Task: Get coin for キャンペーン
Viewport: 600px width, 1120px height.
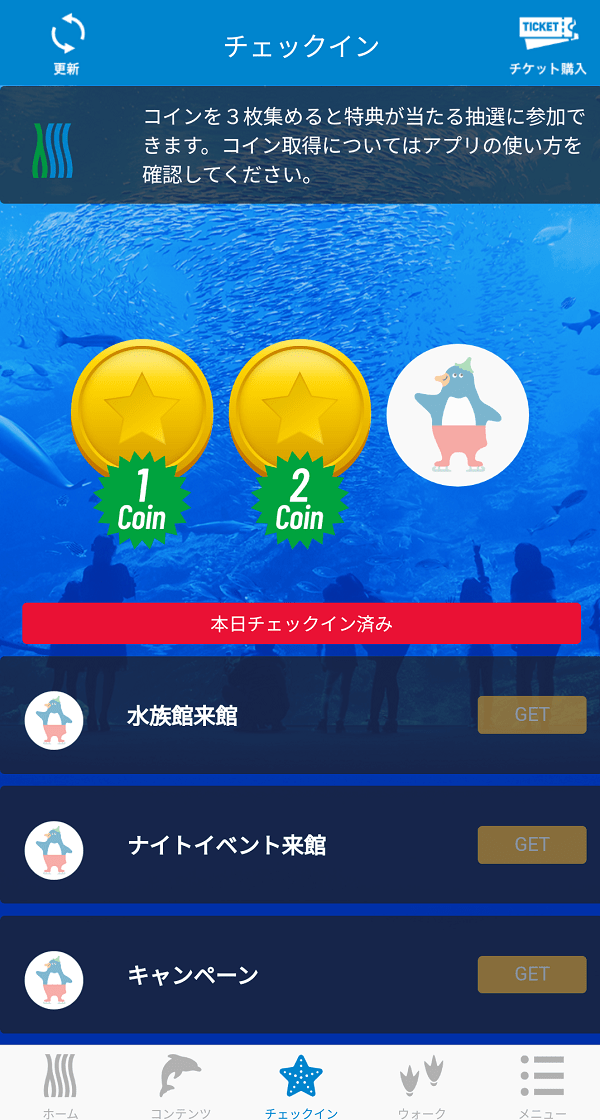Action: 531,974
